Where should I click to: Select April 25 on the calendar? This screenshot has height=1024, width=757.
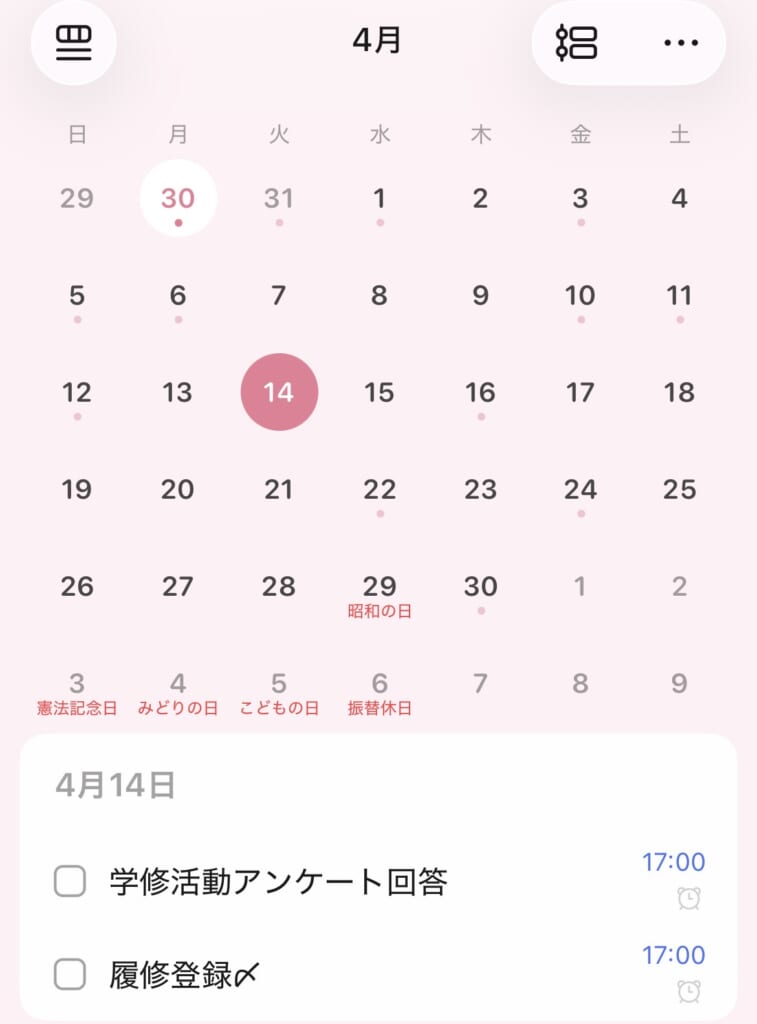[x=679, y=490]
